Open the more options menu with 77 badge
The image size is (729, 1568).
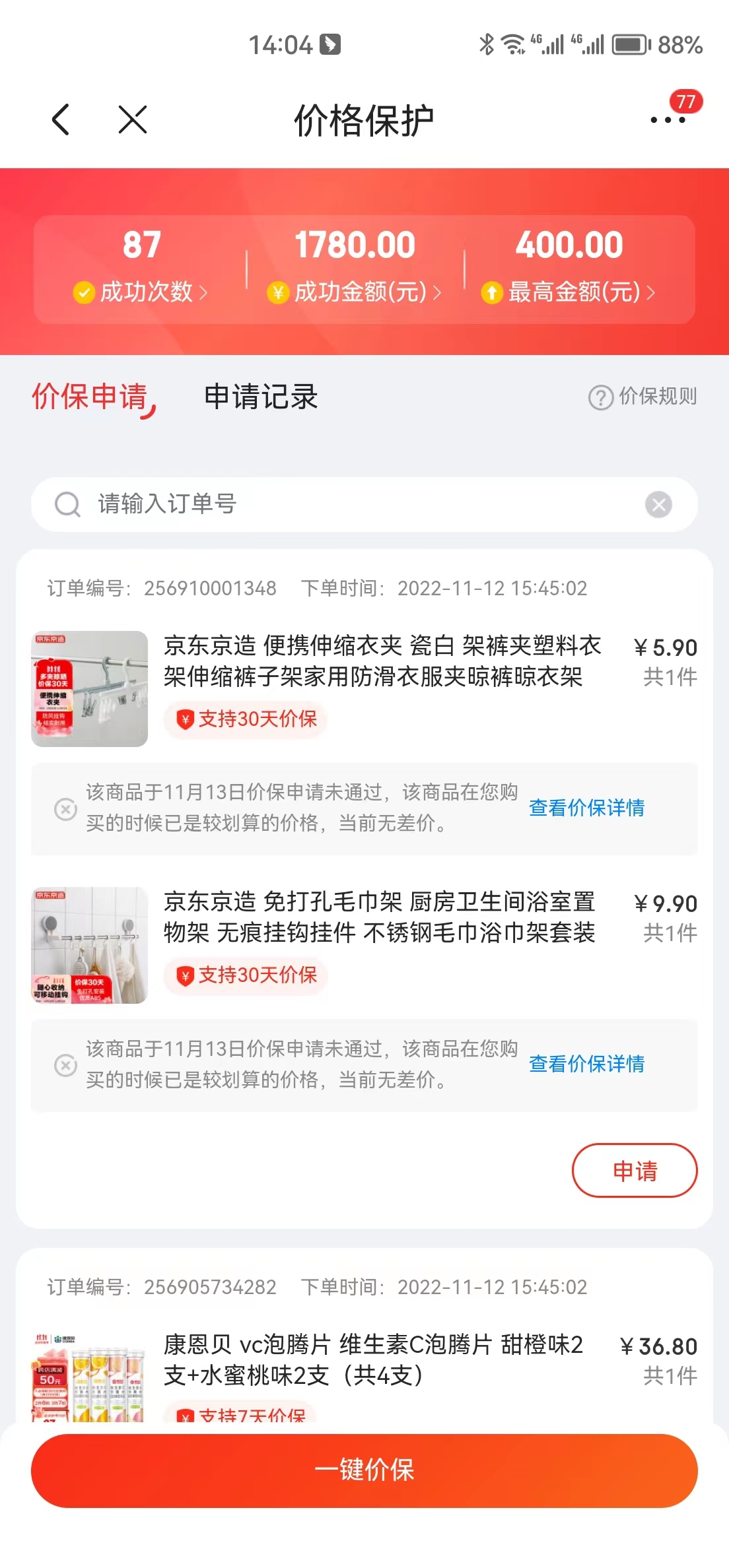point(667,121)
